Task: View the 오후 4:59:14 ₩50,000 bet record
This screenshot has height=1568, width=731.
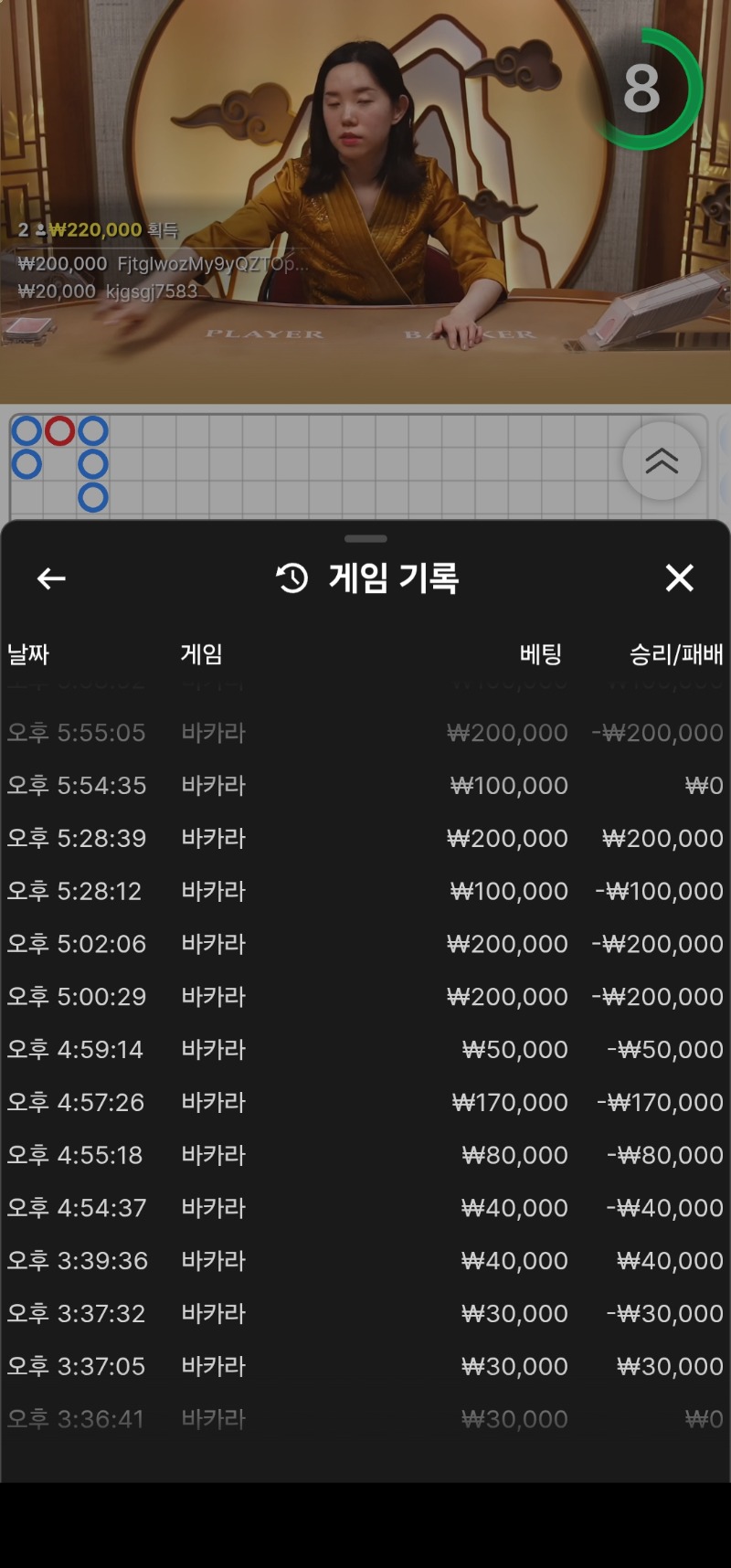Action: pyautogui.click(x=365, y=1050)
